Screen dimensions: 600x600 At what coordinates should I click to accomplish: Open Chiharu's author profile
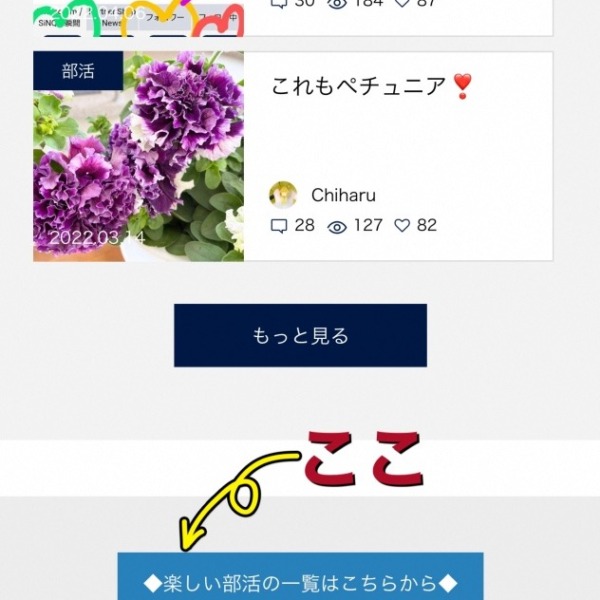tap(343, 195)
